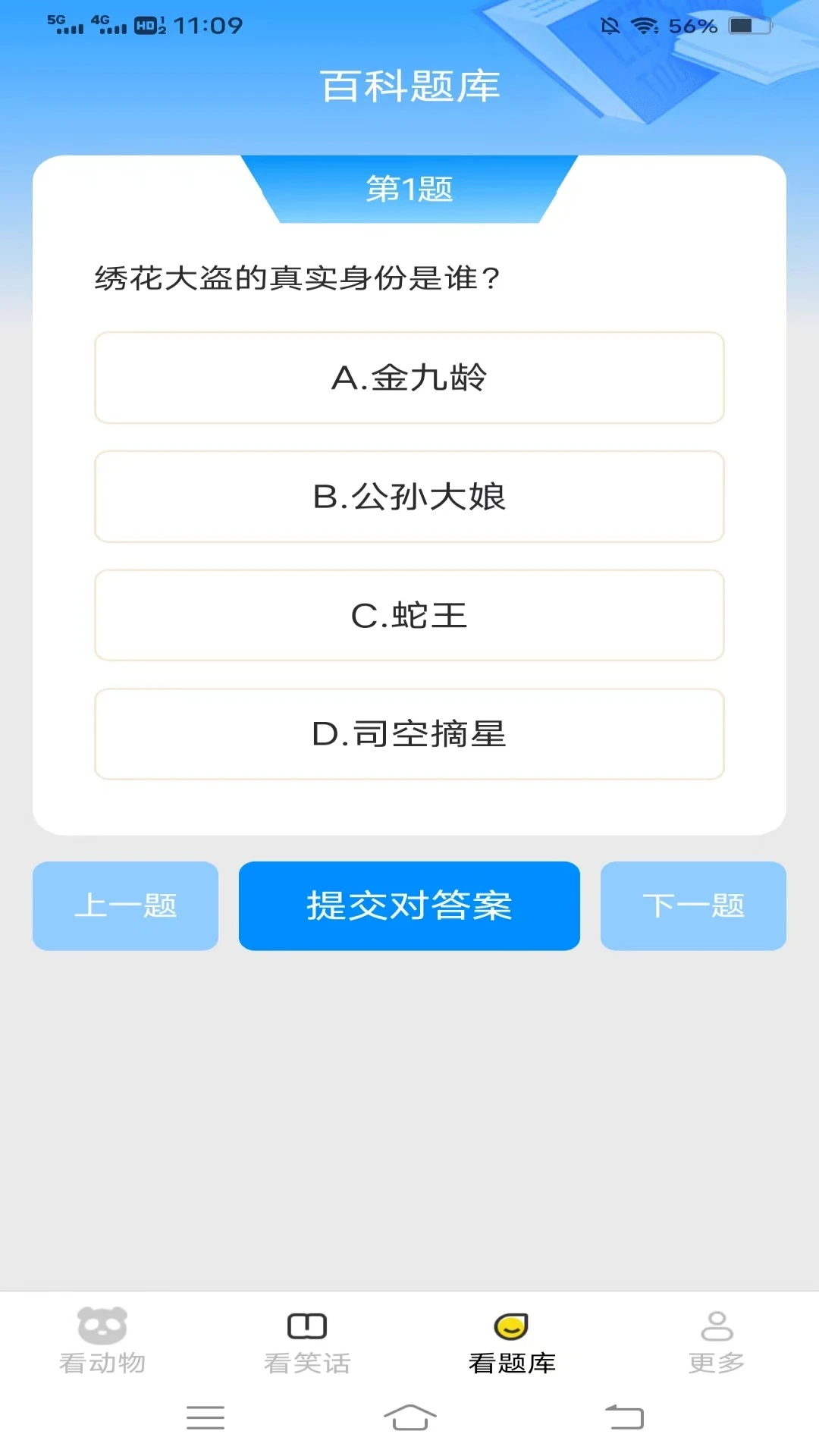
Task: Tap the 第1题 question header banner
Action: [x=409, y=190]
